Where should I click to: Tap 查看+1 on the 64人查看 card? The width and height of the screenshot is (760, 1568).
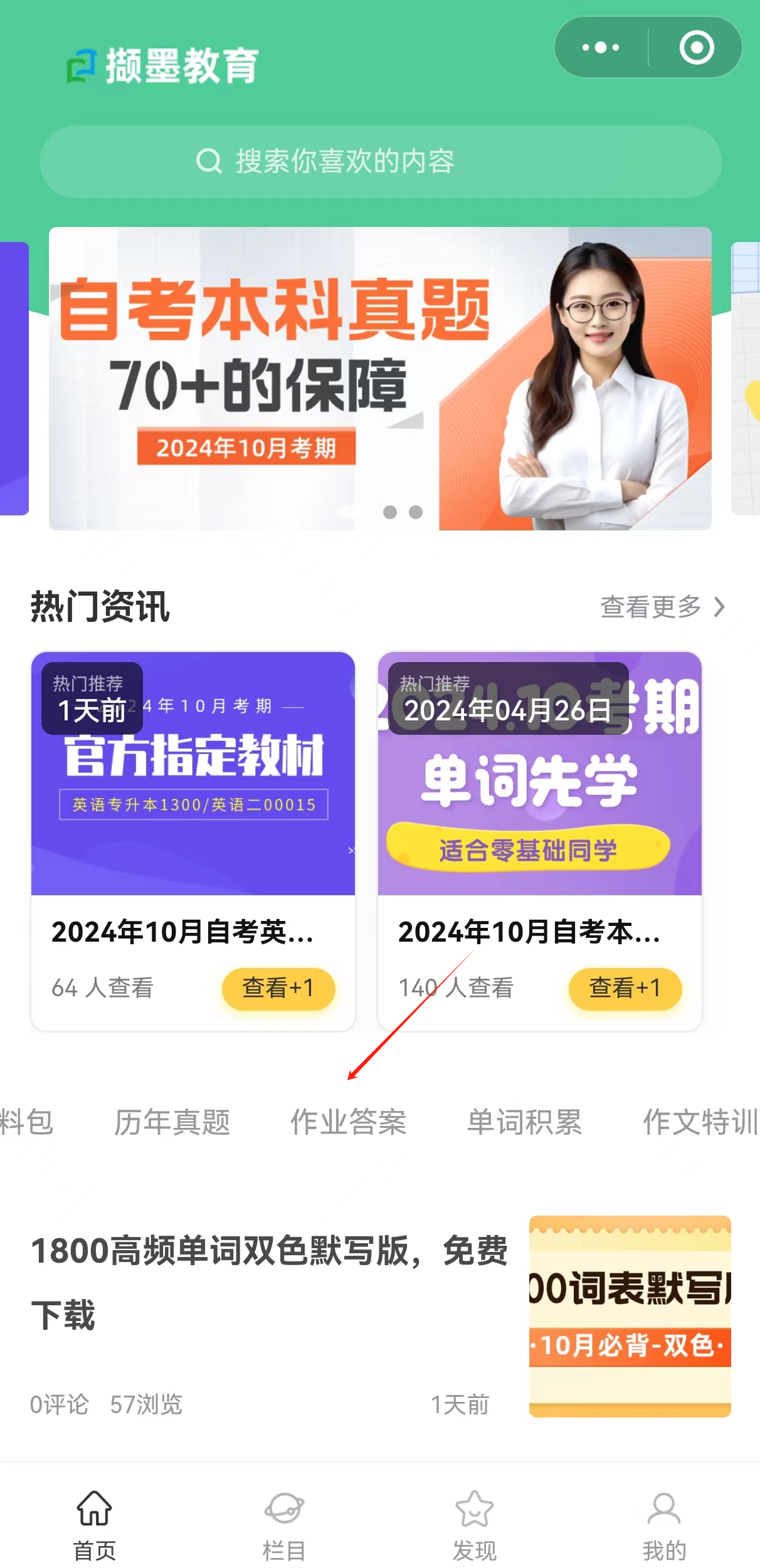[x=278, y=988]
